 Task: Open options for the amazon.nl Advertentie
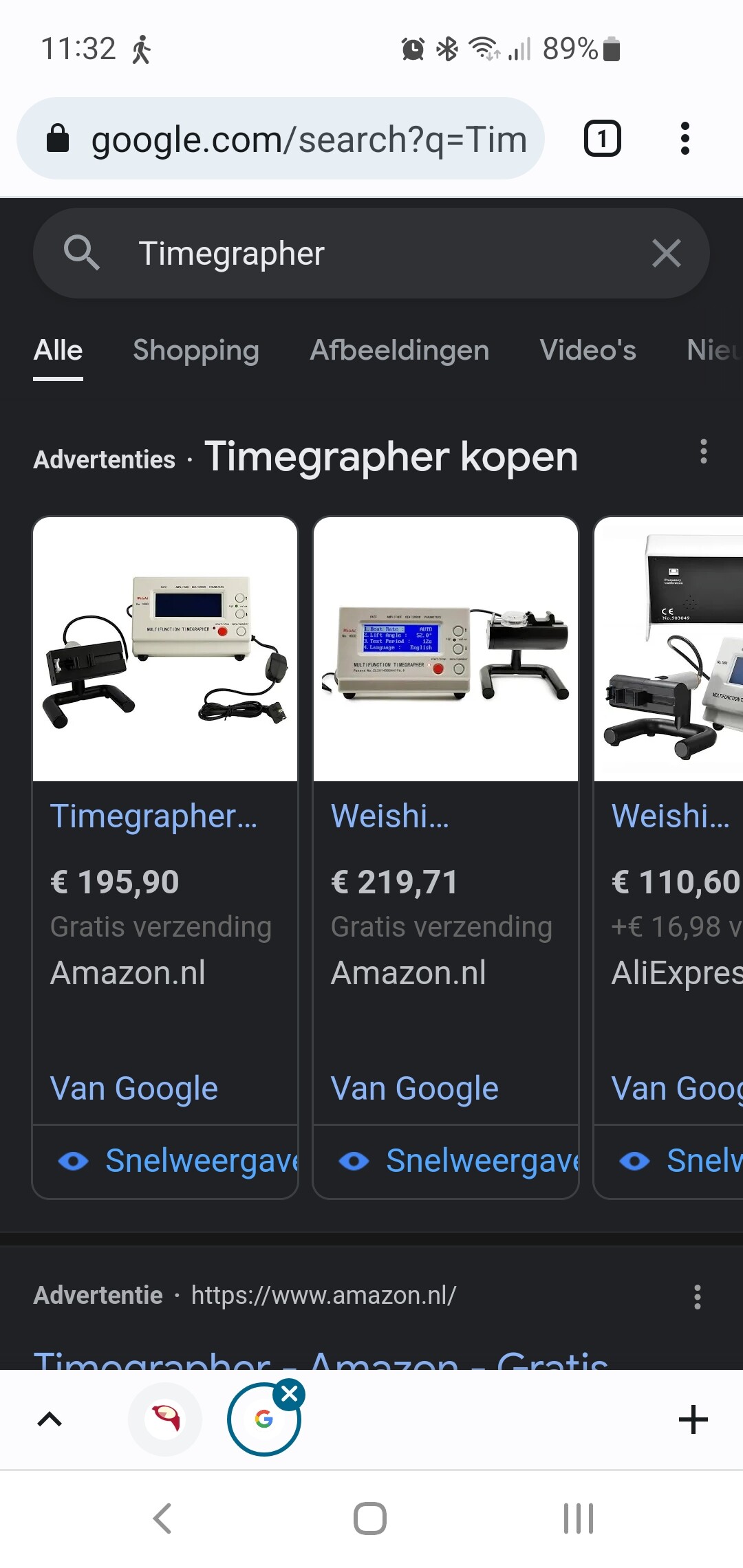tap(698, 1296)
